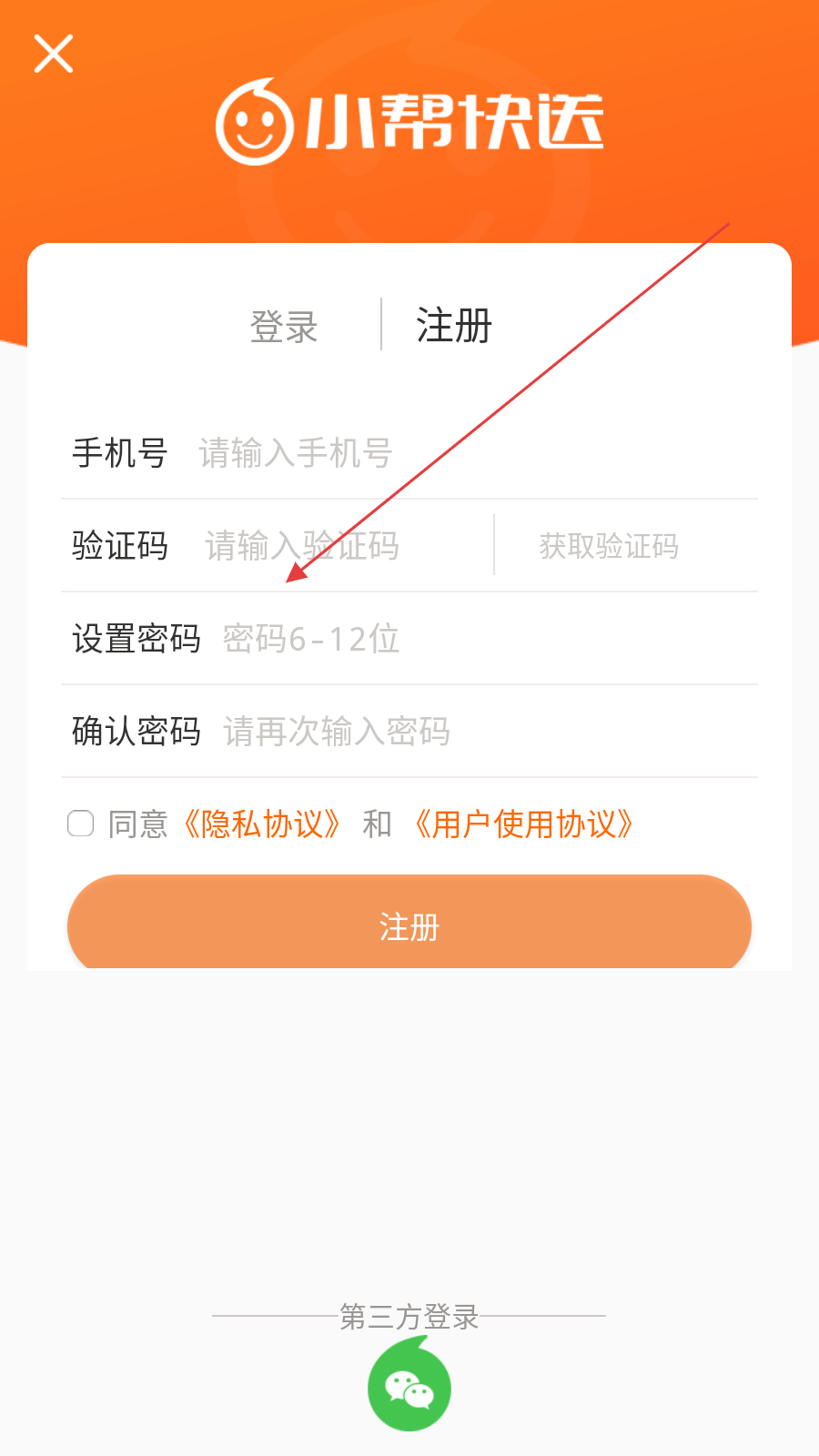This screenshot has width=819, height=1456.
Task: Open the 《隐私协议》 link
Action: 262,824
